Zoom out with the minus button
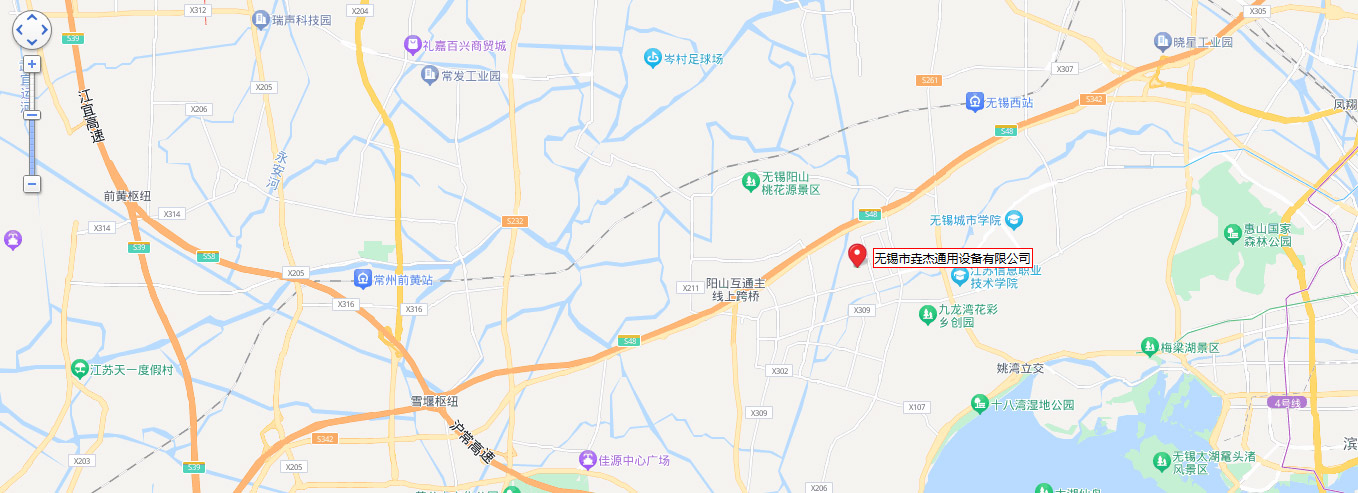 click(x=32, y=184)
